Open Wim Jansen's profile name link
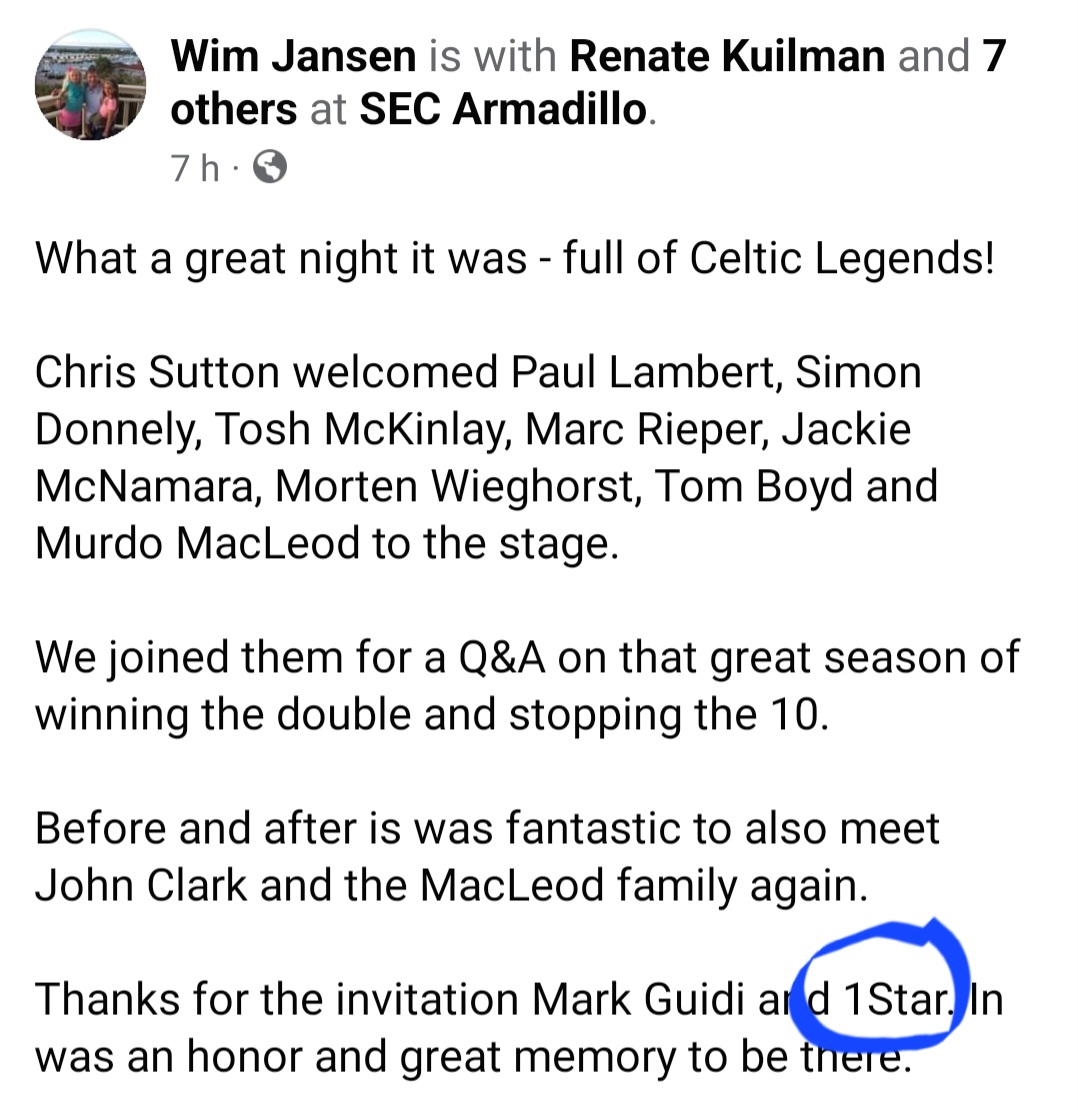Image resolution: width=1078 pixels, height=1110 pixels. click(293, 56)
